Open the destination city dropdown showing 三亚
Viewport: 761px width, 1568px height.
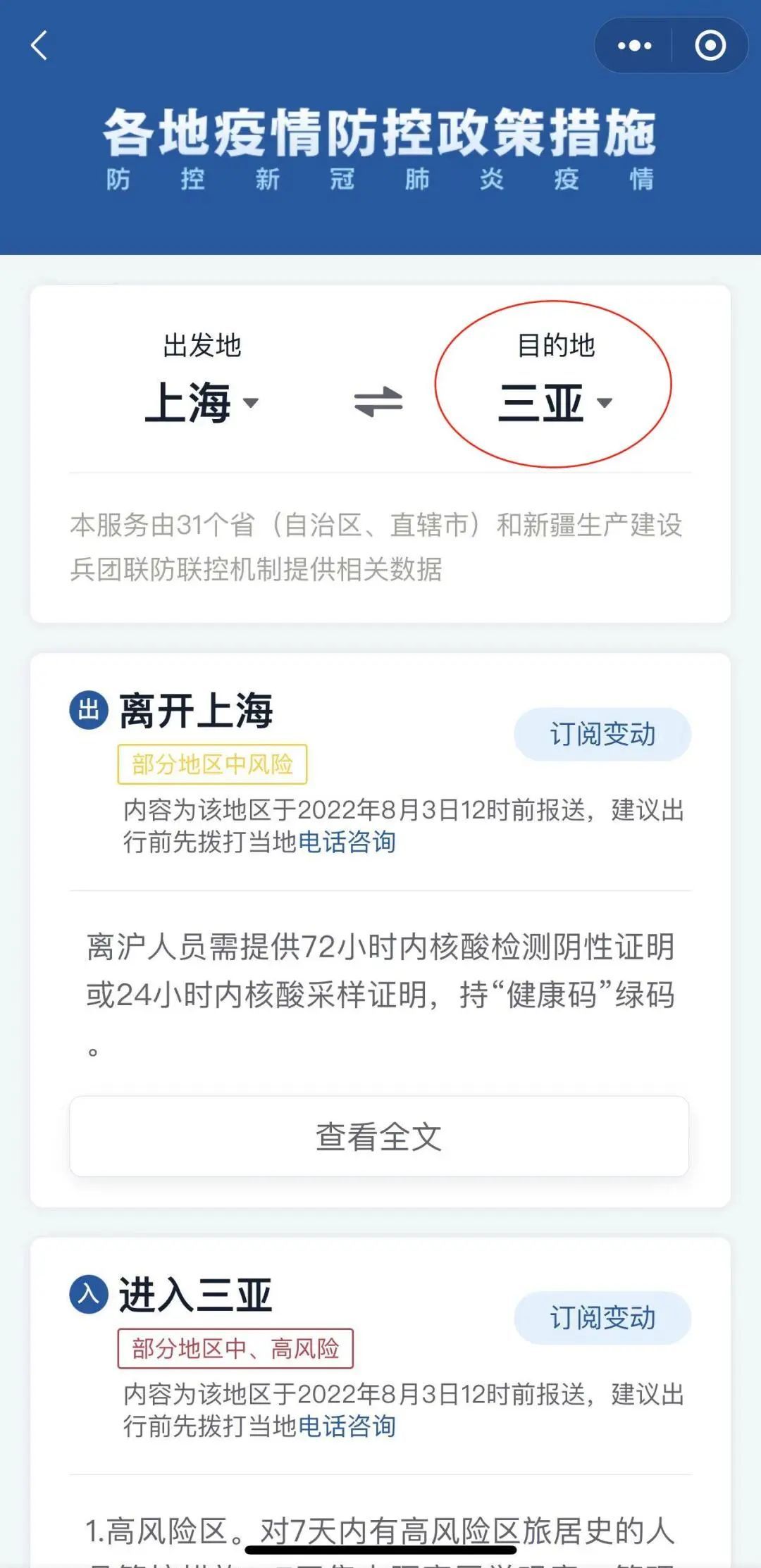point(555,403)
